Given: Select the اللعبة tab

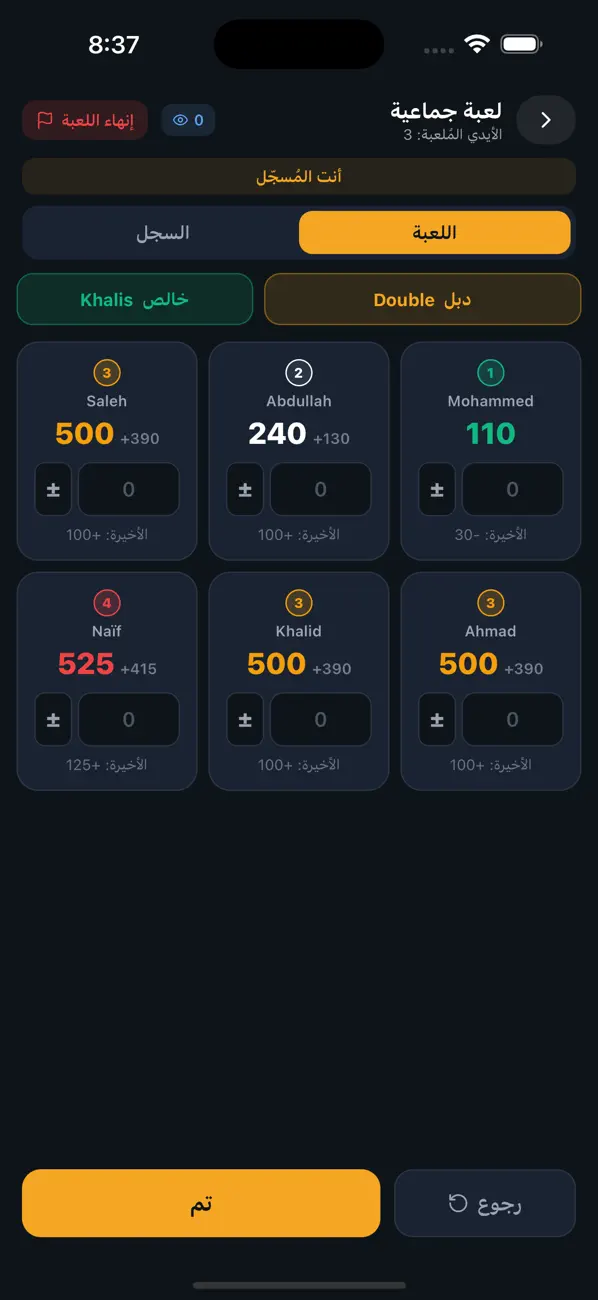Looking at the screenshot, I should (435, 233).
